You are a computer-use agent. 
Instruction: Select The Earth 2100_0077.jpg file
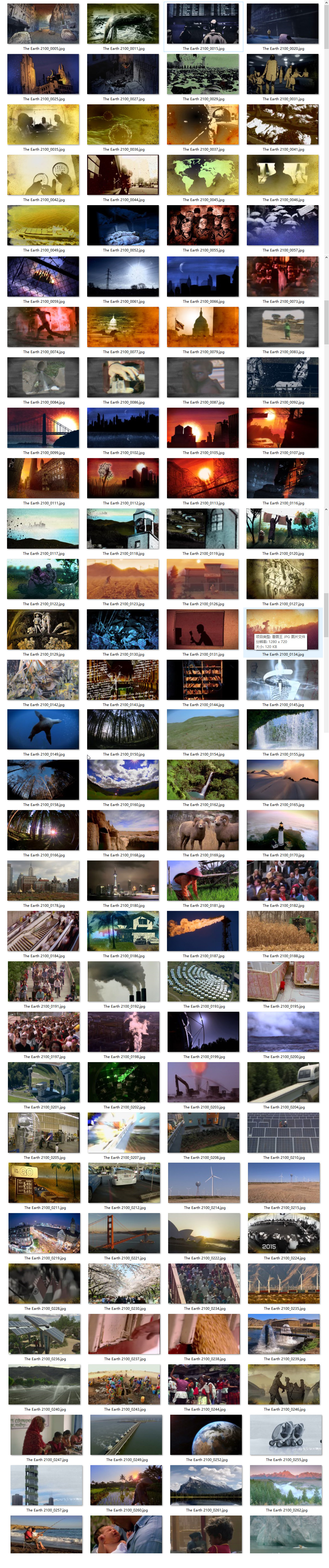[123, 327]
